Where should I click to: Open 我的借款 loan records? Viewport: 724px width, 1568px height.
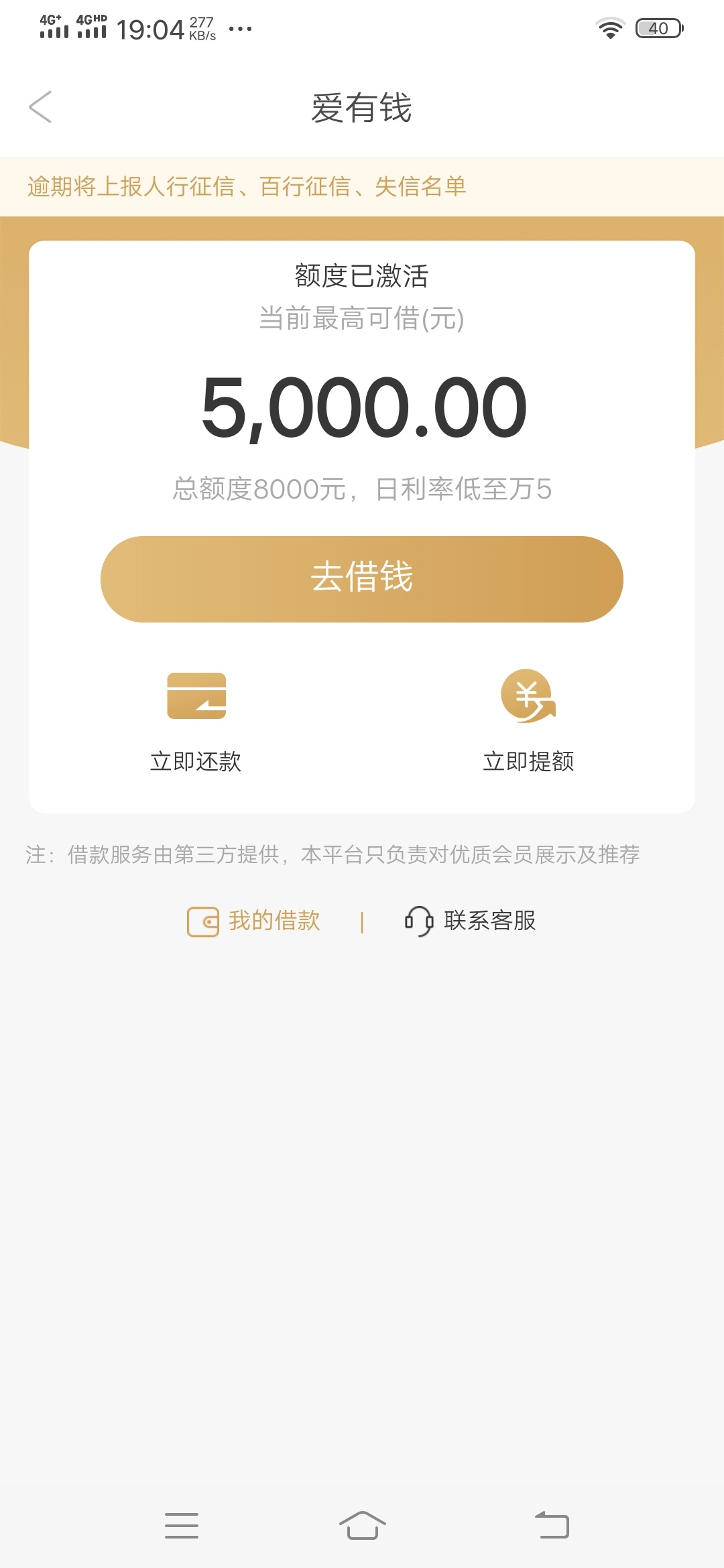click(x=253, y=921)
